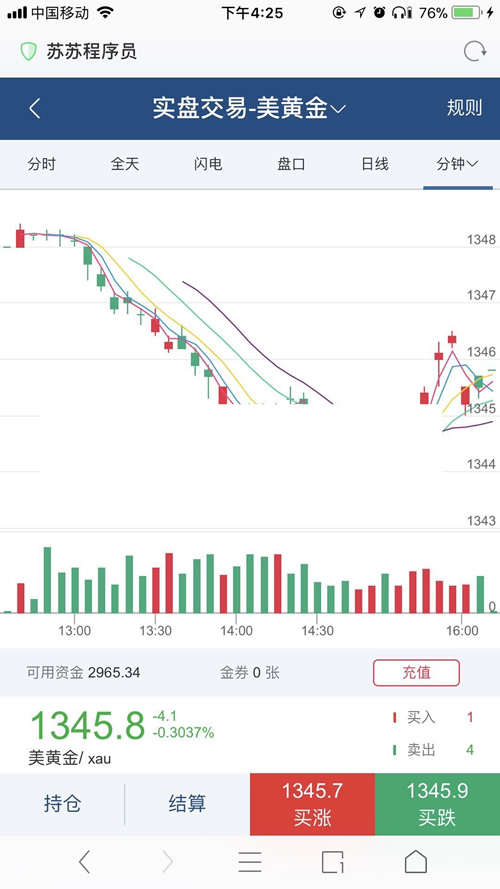This screenshot has height=889, width=500.
Task: Go back using the header arrow
Action: click(35, 108)
